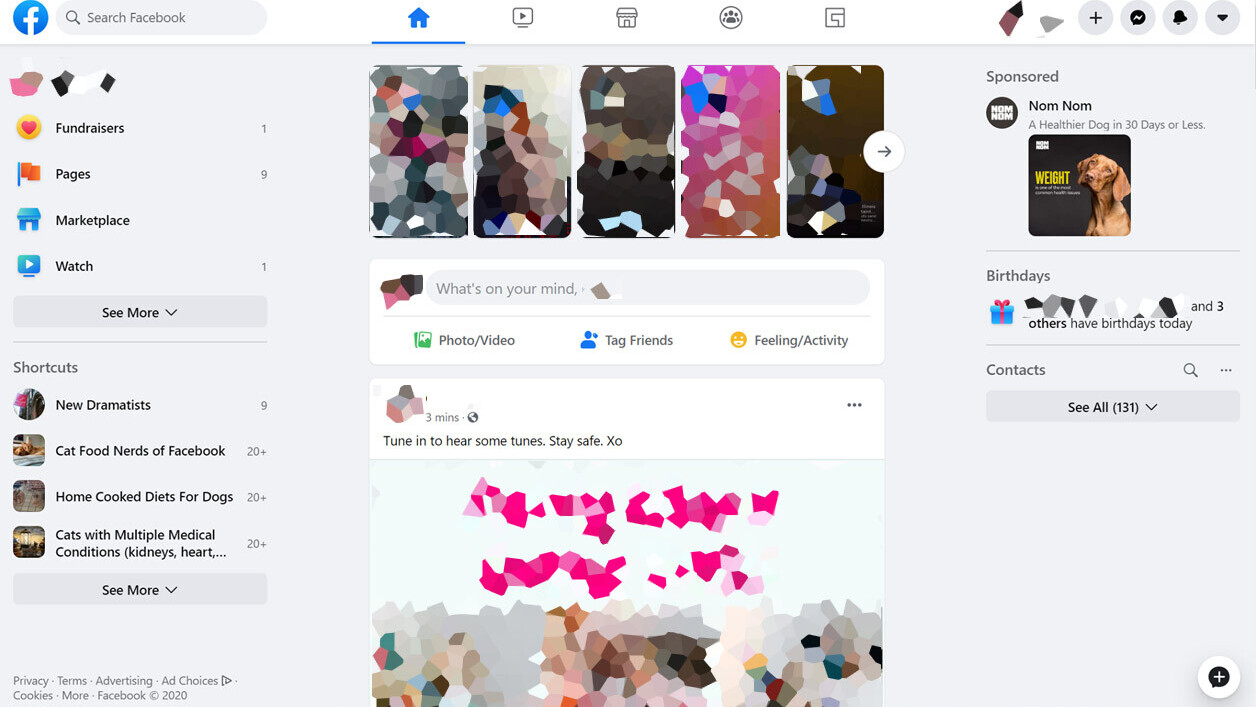Tap the plus Create button in header

point(1095,18)
